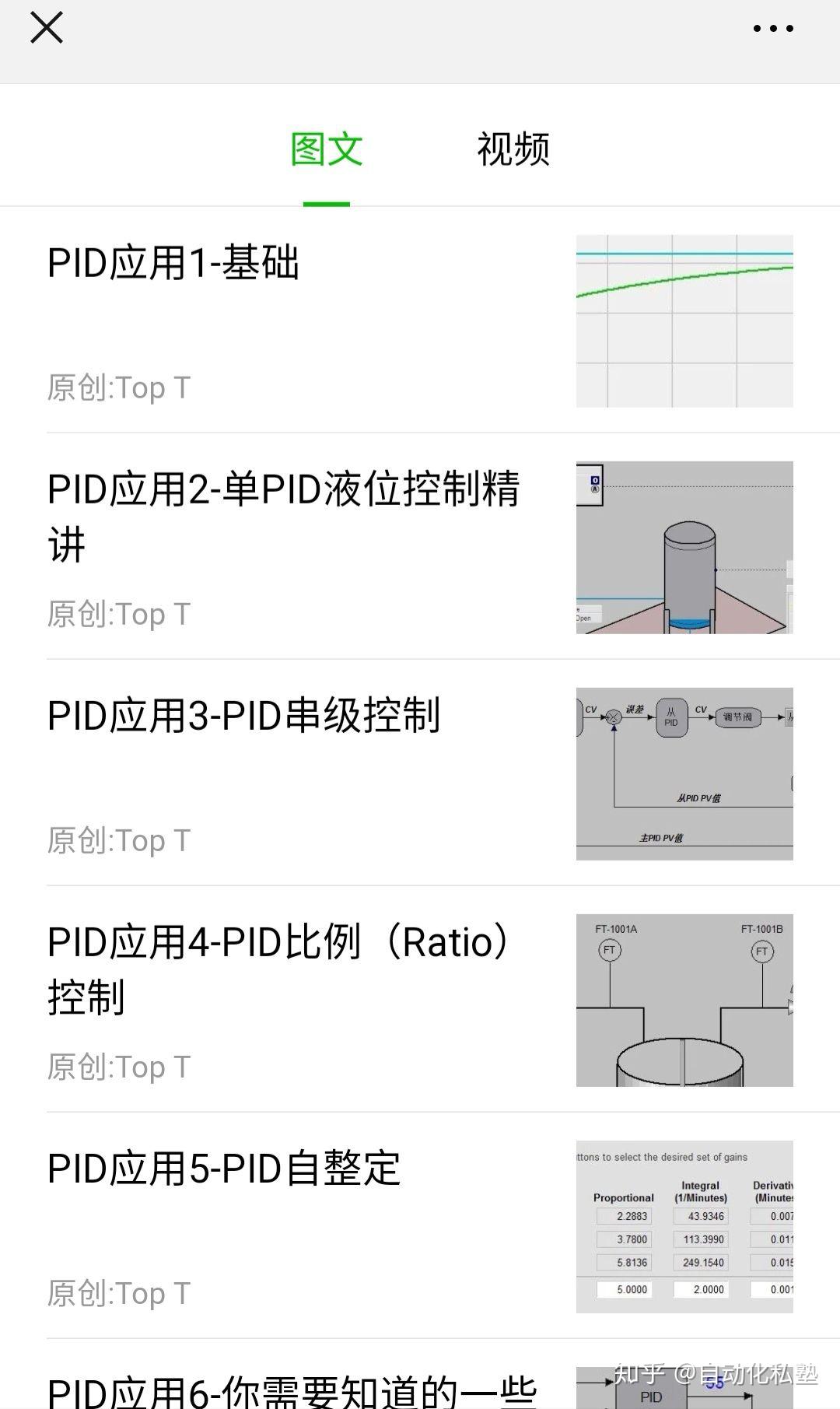Click the PID gains table thumbnail
The height and width of the screenshot is (1409, 840).
(684, 1229)
